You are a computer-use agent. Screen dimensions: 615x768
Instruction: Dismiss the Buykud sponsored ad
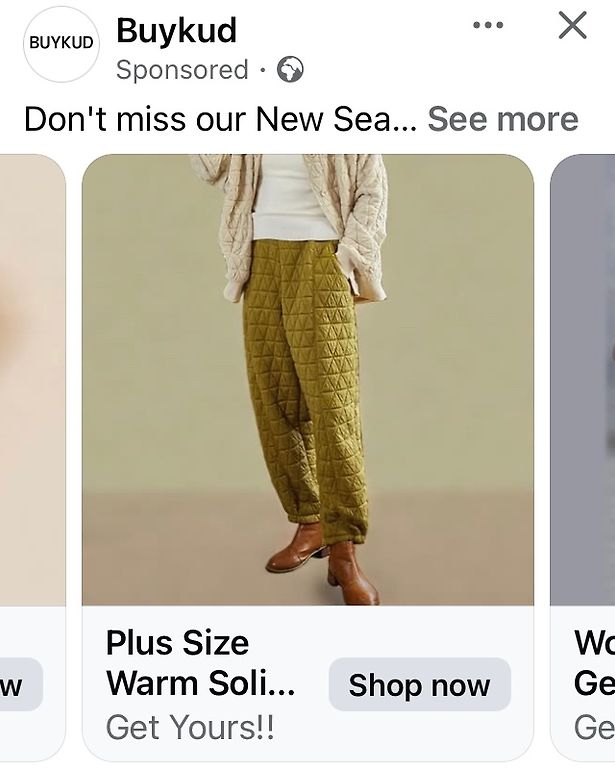click(x=572, y=25)
